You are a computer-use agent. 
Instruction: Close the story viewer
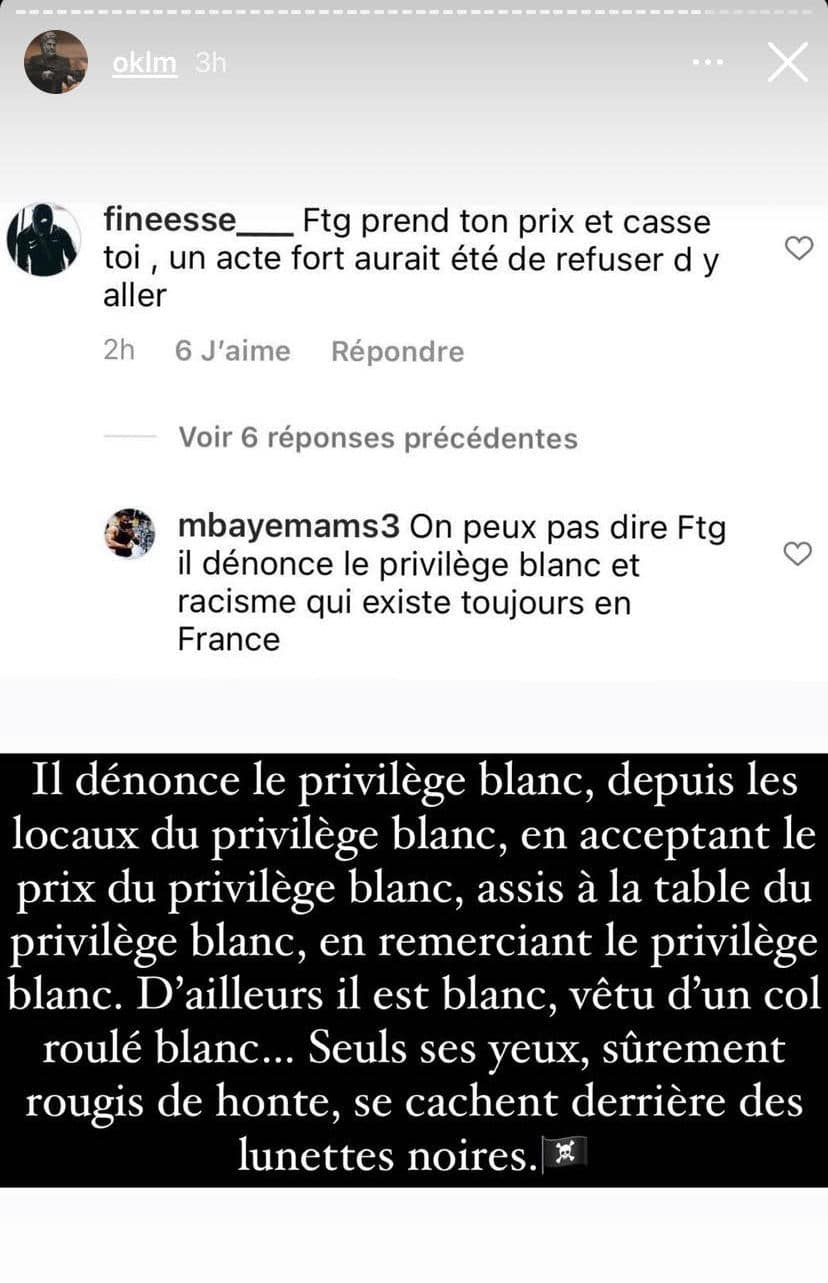786,62
